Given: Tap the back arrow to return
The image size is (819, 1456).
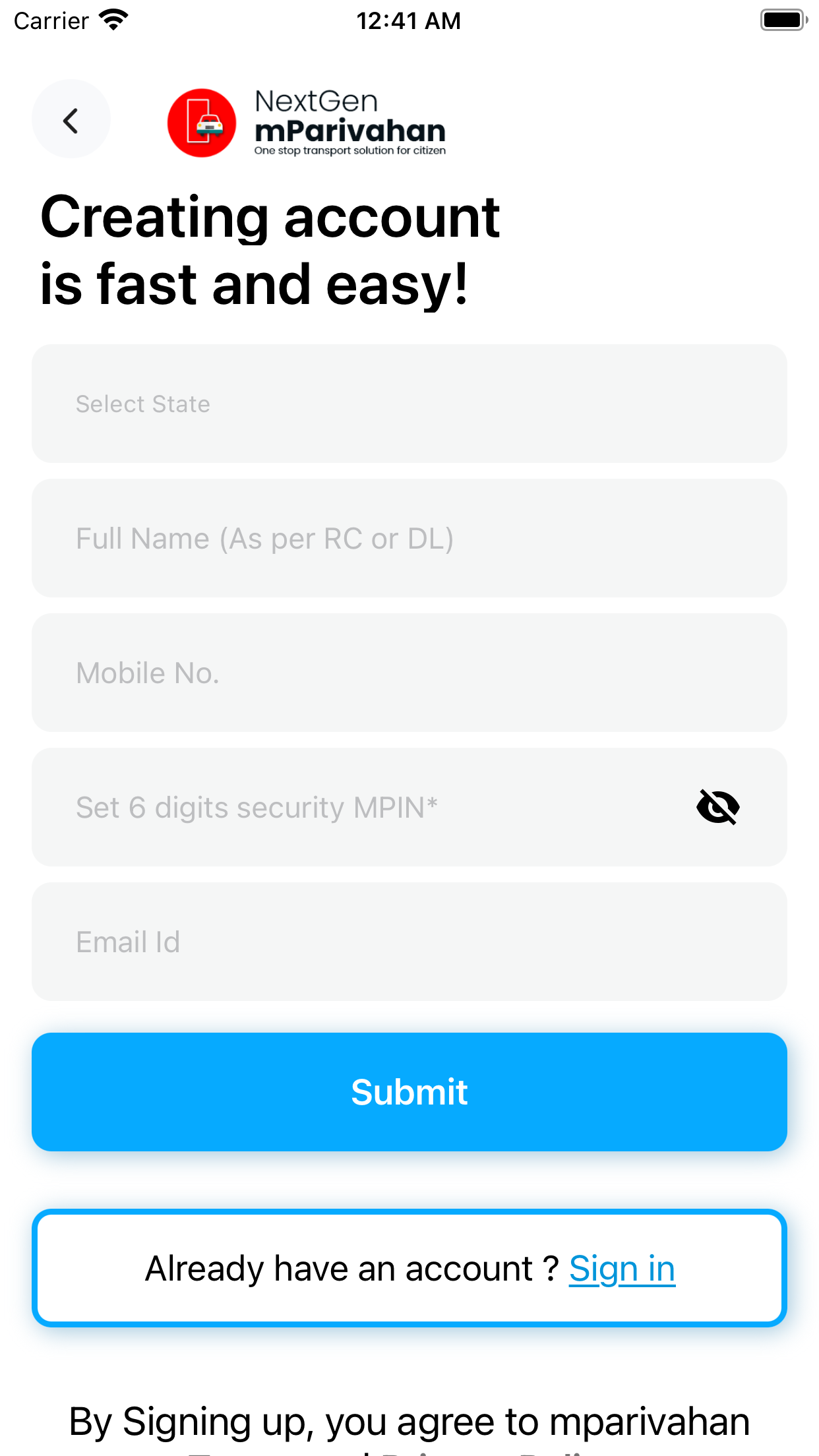Looking at the screenshot, I should pyautogui.click(x=71, y=120).
